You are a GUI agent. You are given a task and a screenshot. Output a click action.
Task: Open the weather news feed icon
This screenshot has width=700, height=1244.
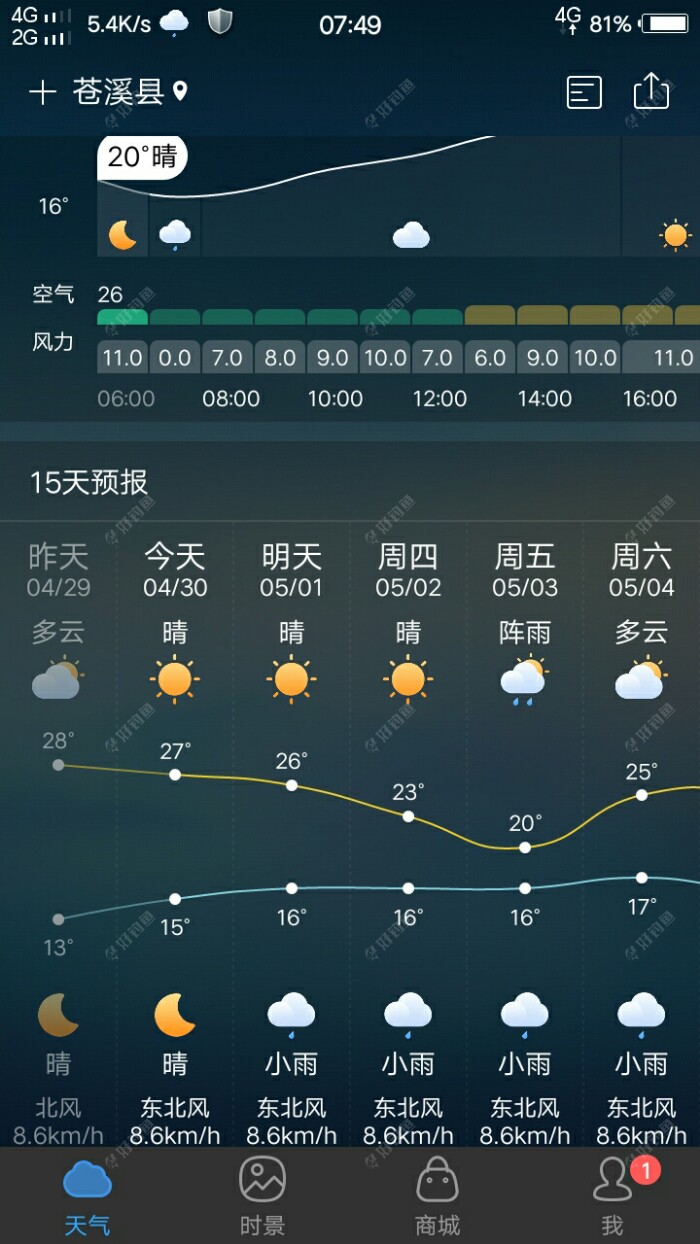coord(584,93)
